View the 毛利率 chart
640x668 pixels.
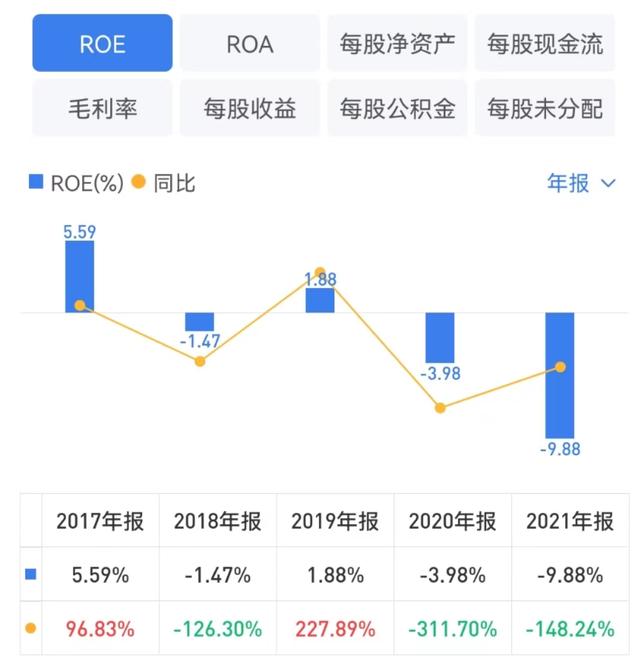point(102,108)
